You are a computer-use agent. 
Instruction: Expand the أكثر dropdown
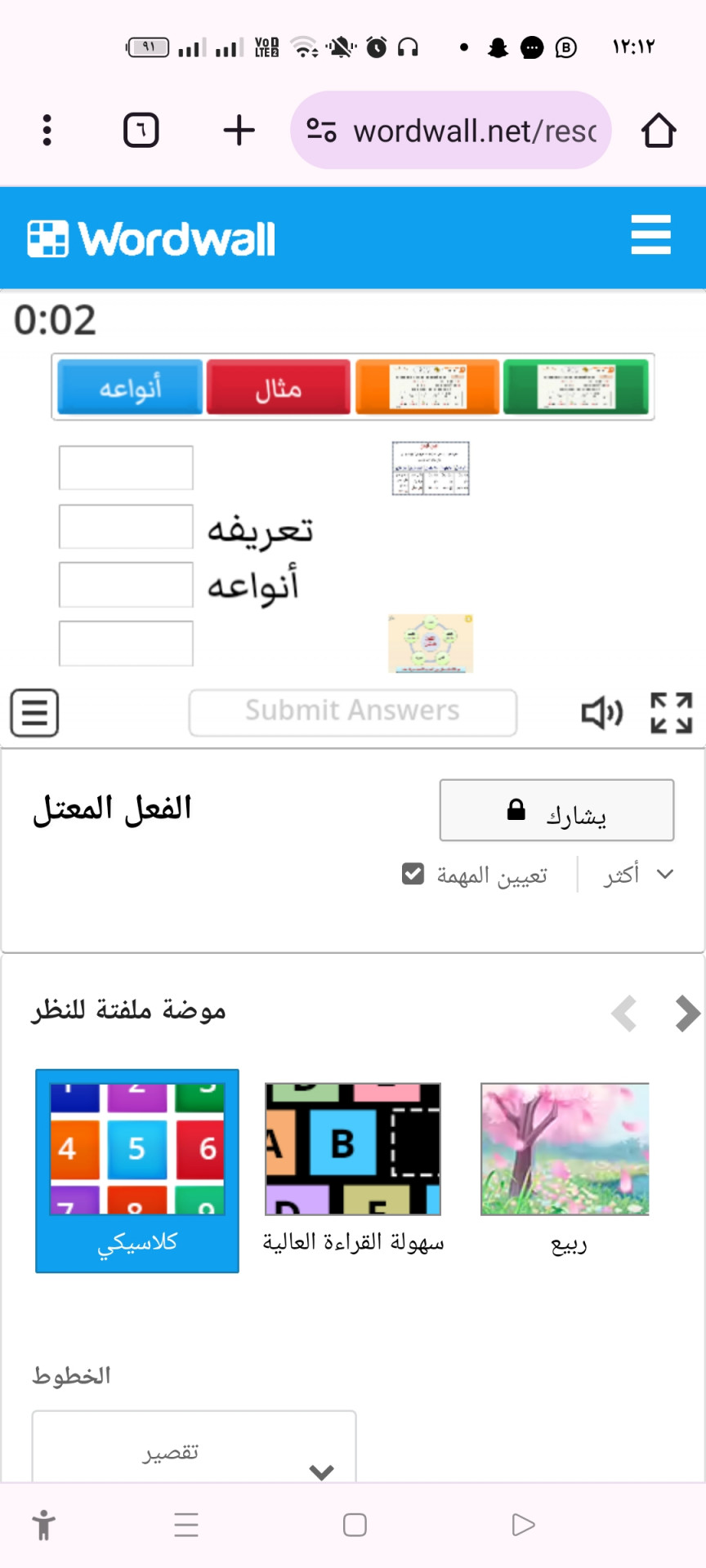637,875
